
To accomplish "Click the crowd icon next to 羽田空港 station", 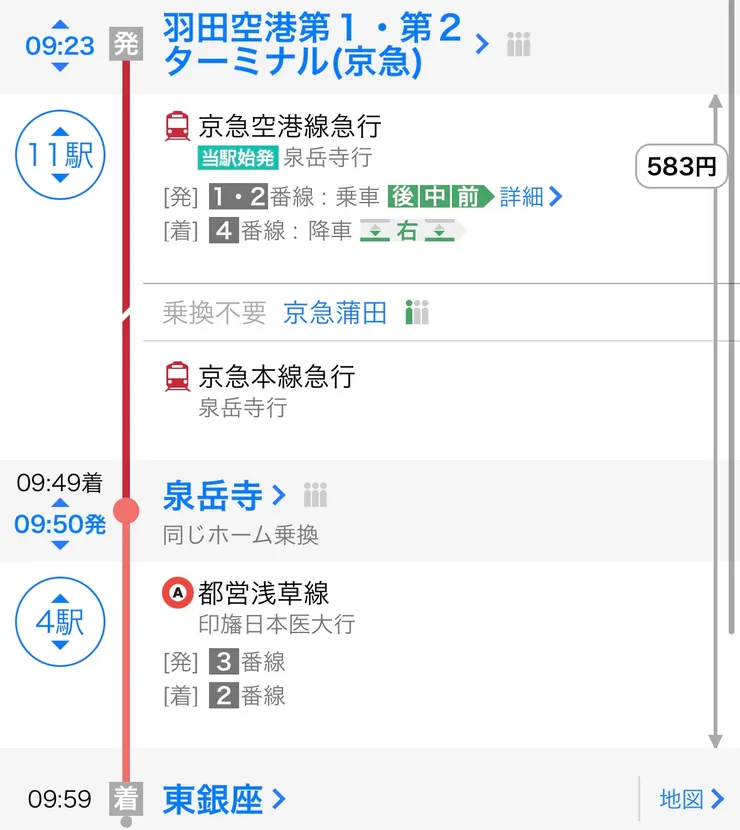I will pos(518,44).
